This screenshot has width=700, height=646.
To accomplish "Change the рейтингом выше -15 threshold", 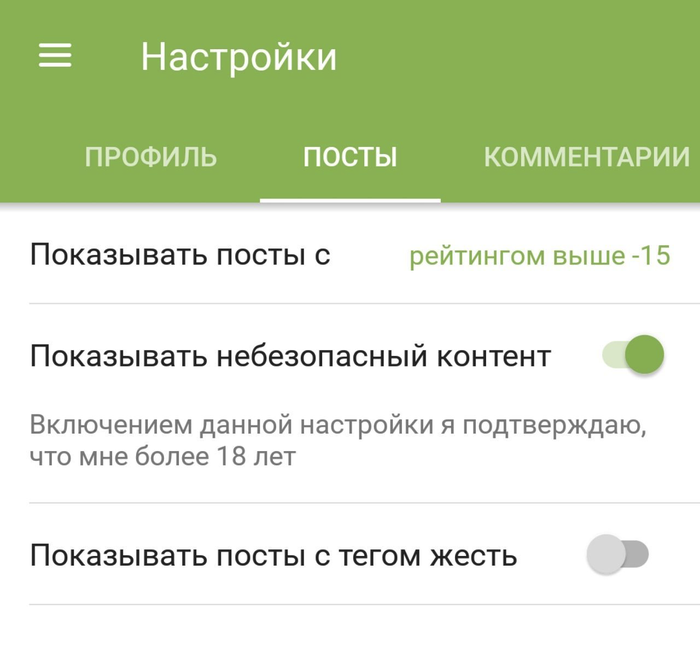I will click(x=539, y=256).
